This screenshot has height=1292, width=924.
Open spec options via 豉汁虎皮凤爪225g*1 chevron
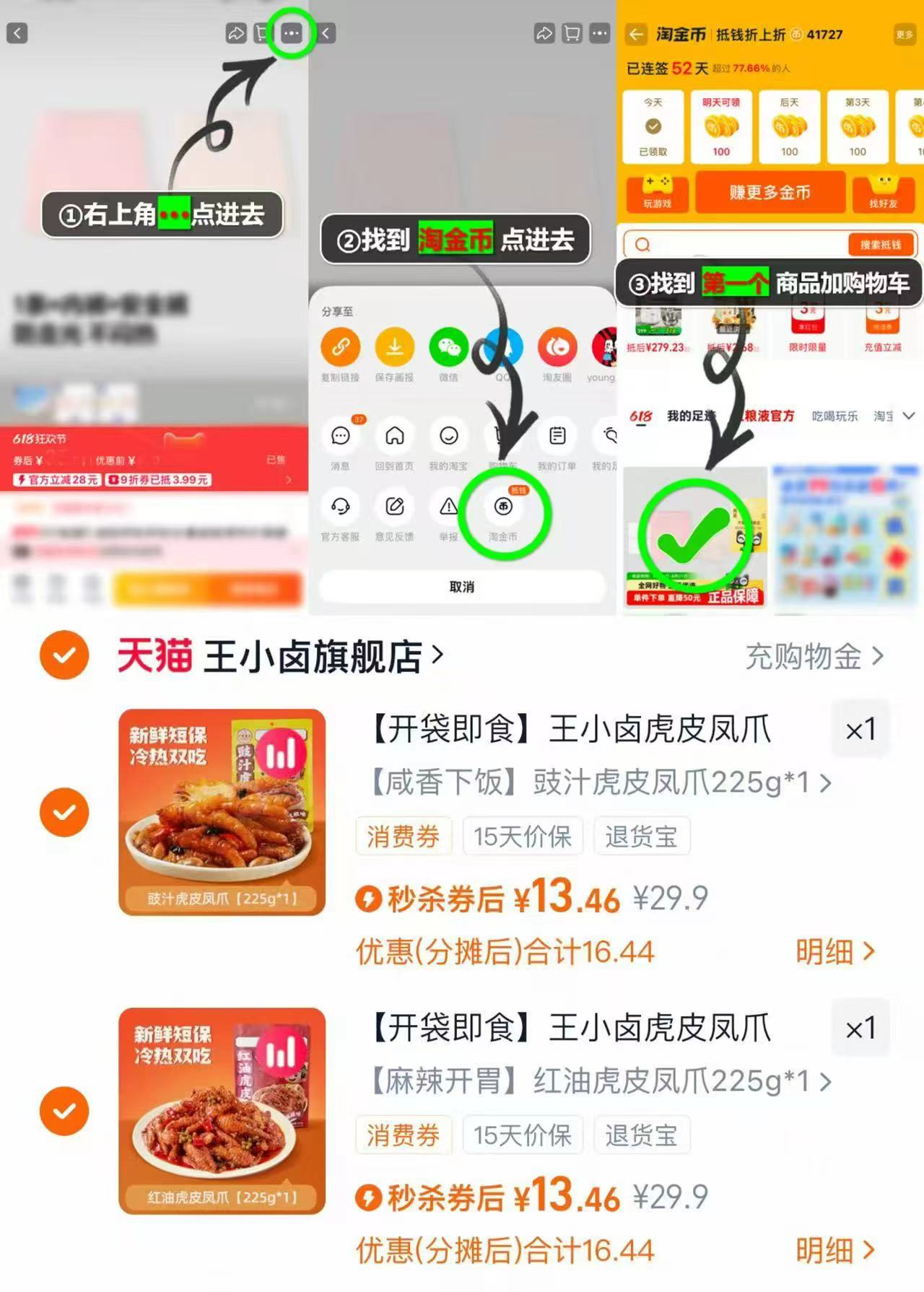coord(827,782)
